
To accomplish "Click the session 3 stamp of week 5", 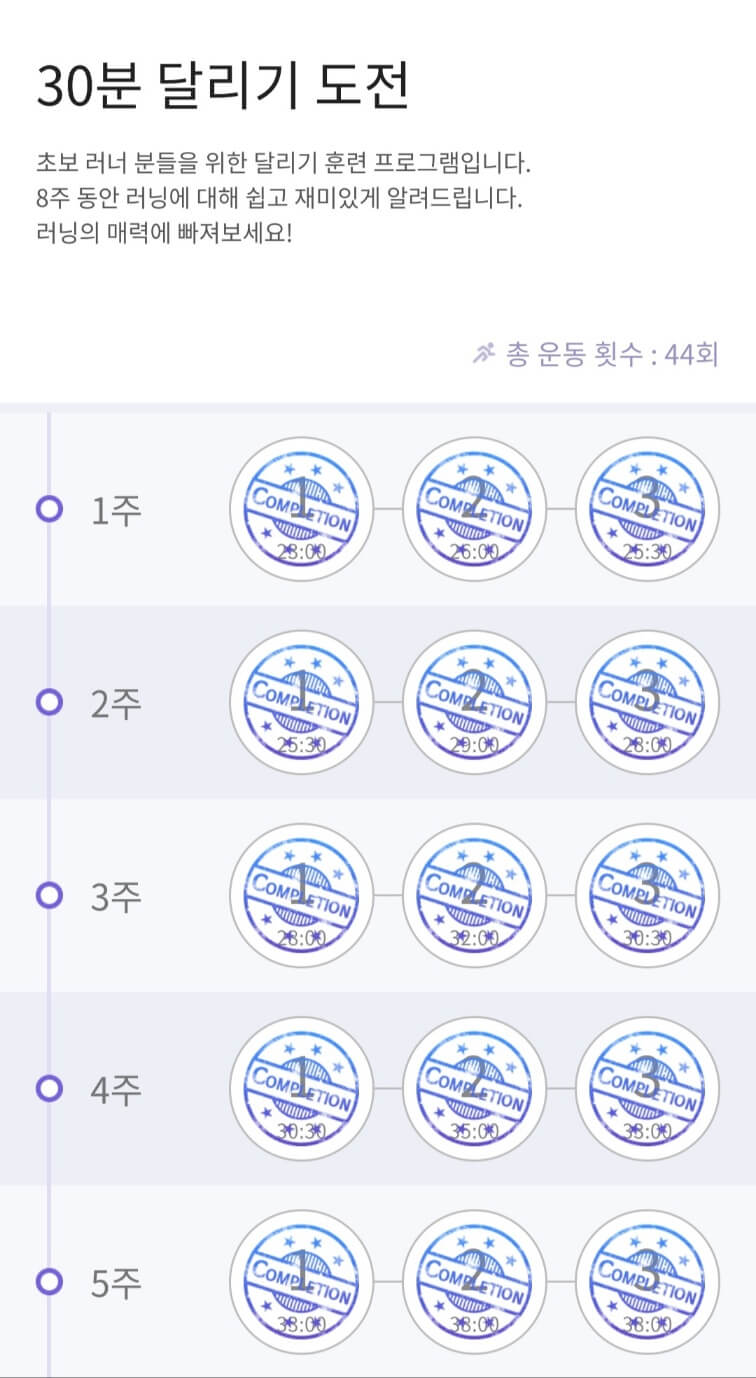I will (x=646, y=1283).
